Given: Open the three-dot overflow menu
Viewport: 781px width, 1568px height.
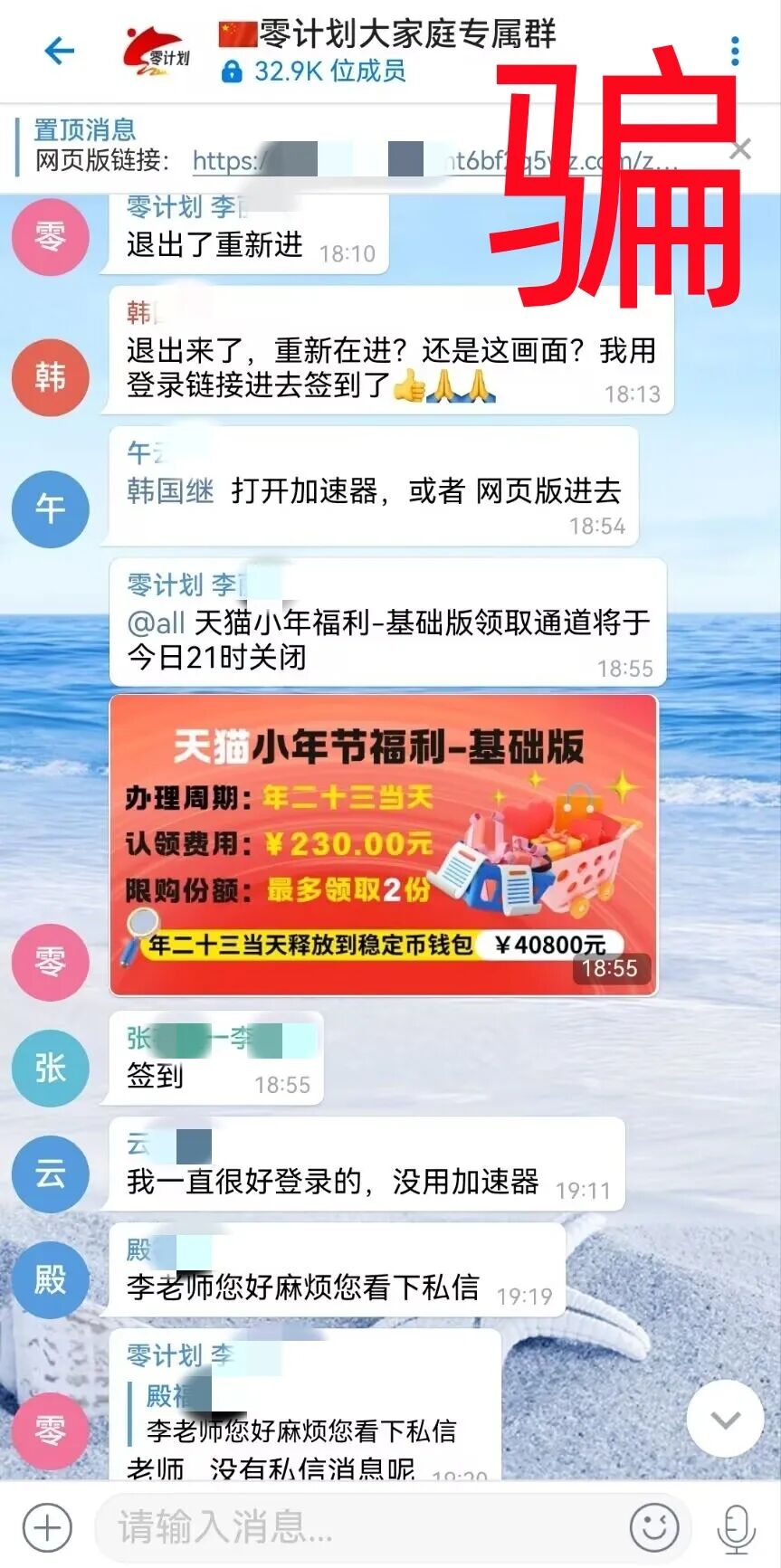Looking at the screenshot, I should [735, 52].
